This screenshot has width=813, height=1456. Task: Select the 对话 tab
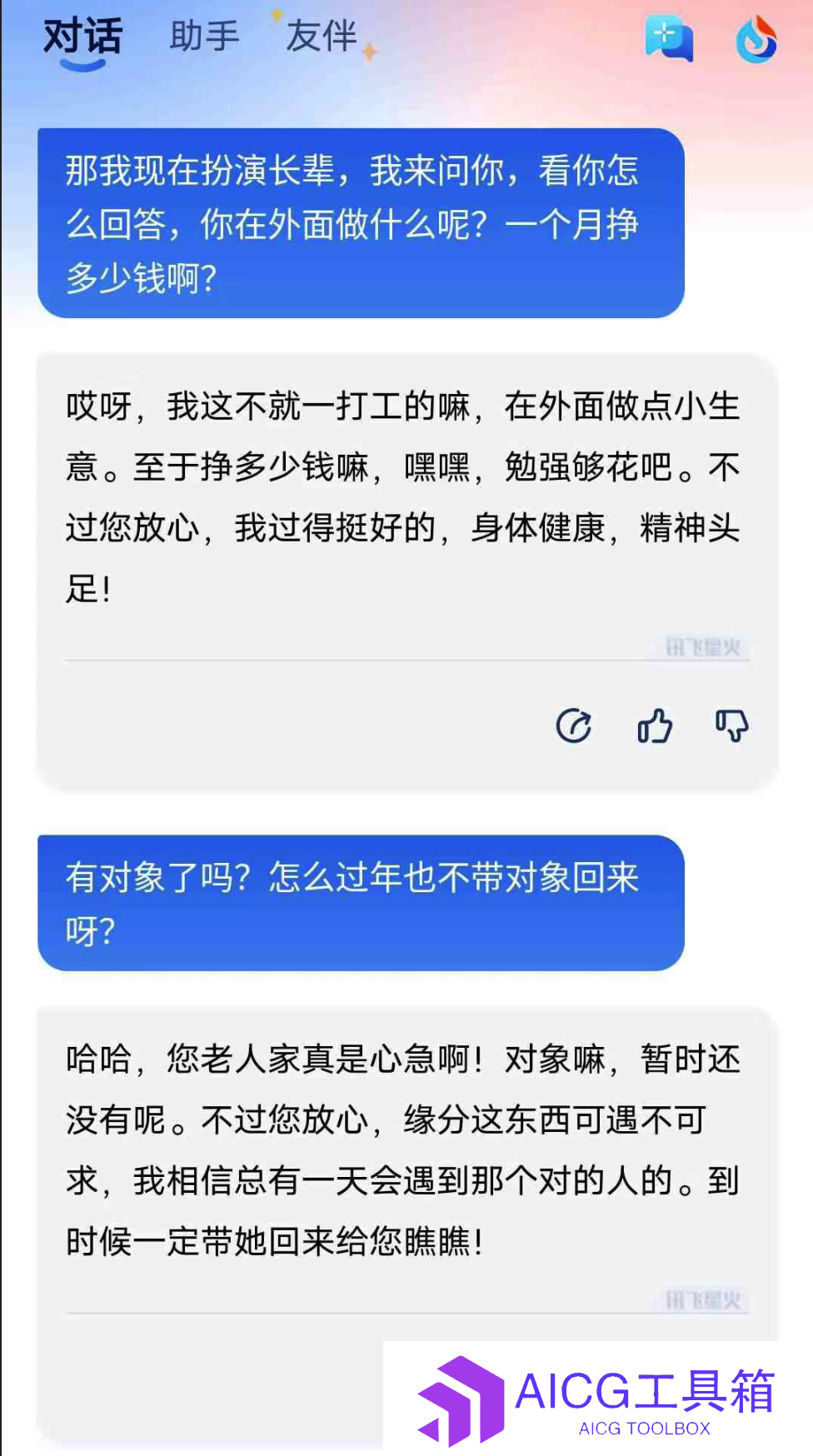[82, 37]
